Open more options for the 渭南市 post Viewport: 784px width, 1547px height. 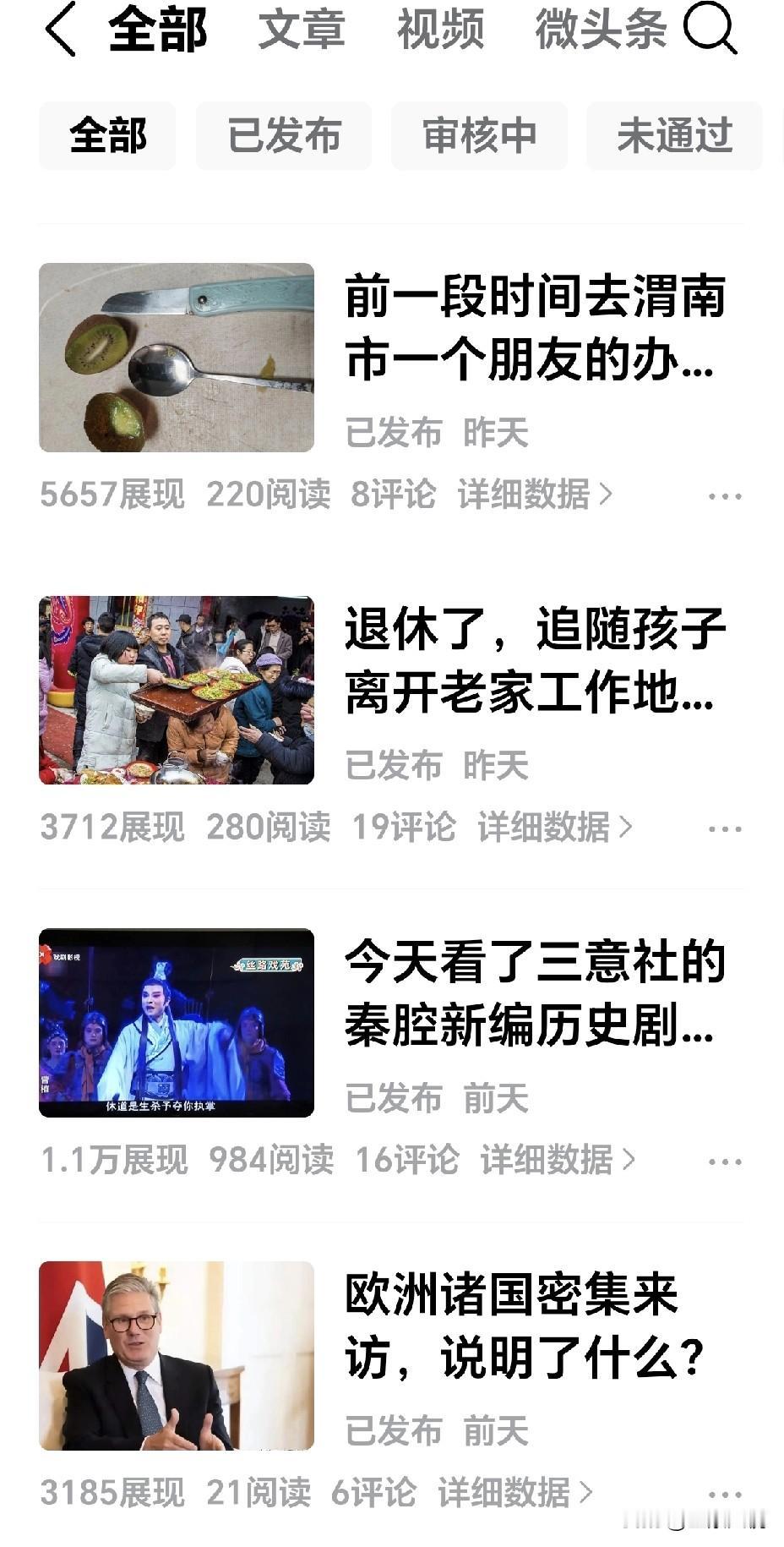click(724, 496)
